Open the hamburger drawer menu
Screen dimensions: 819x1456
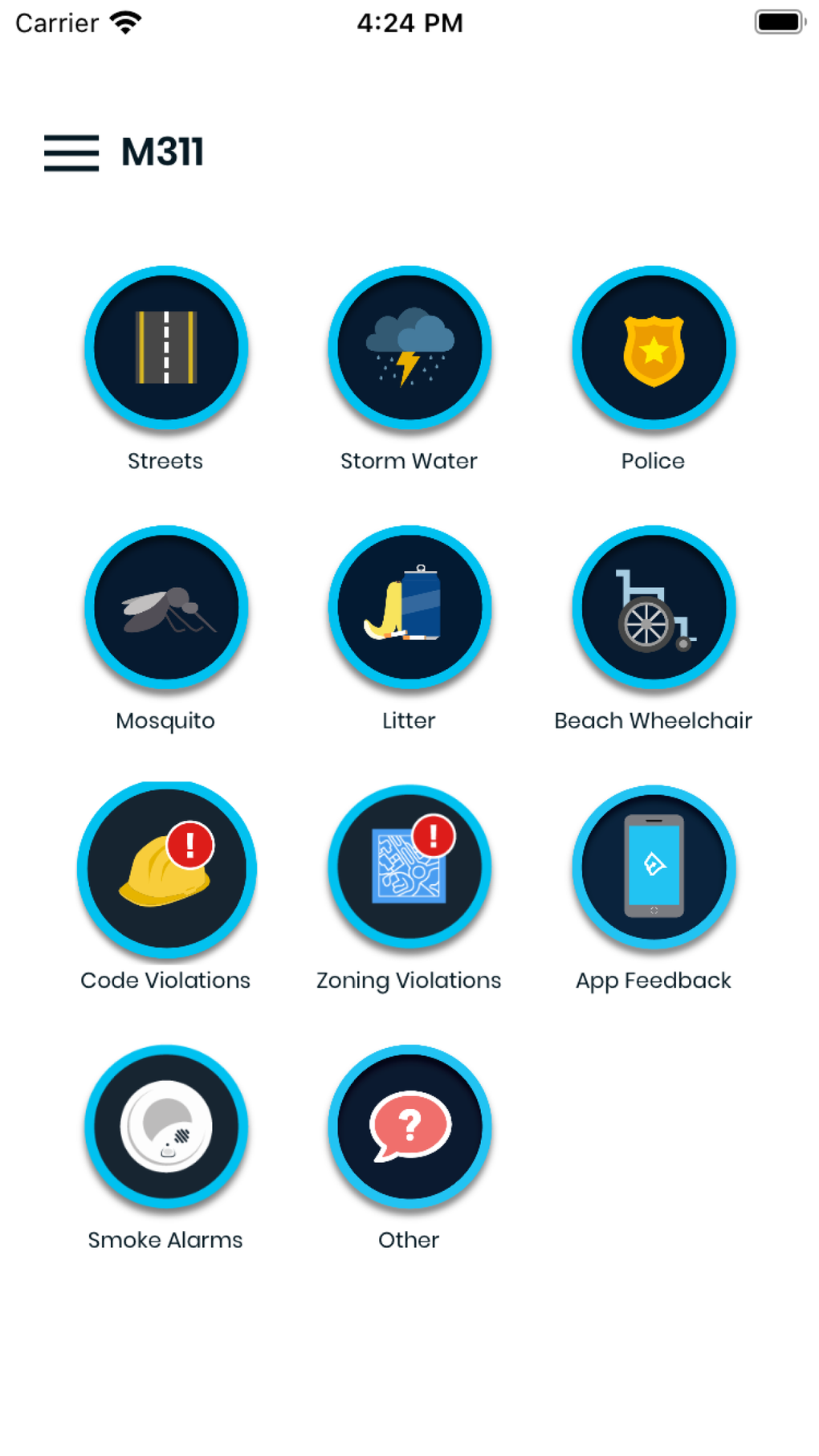point(71,153)
